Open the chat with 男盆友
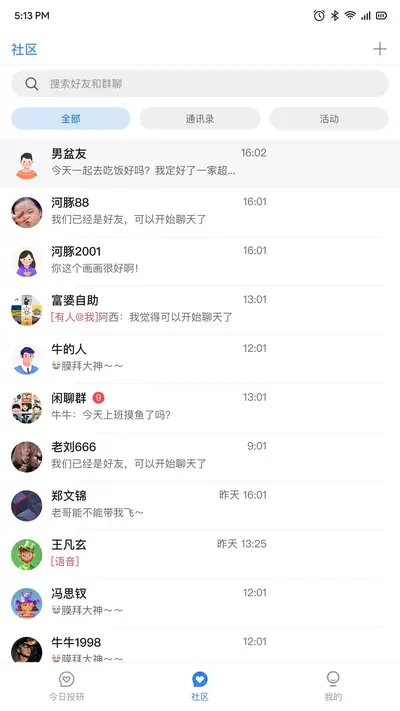Screen dimensions: 400x711 (x=200, y=164)
